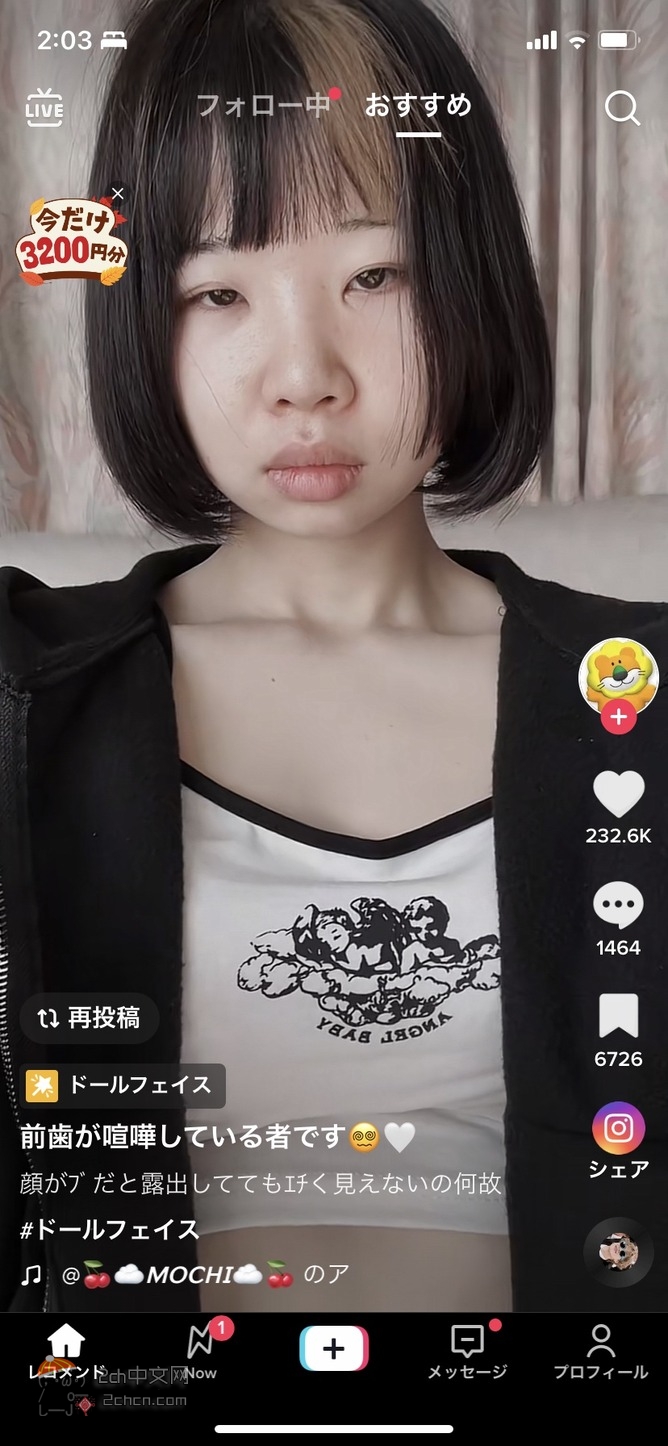Switch to the フォロー中 tab
This screenshot has width=668, height=1446.
(263, 105)
